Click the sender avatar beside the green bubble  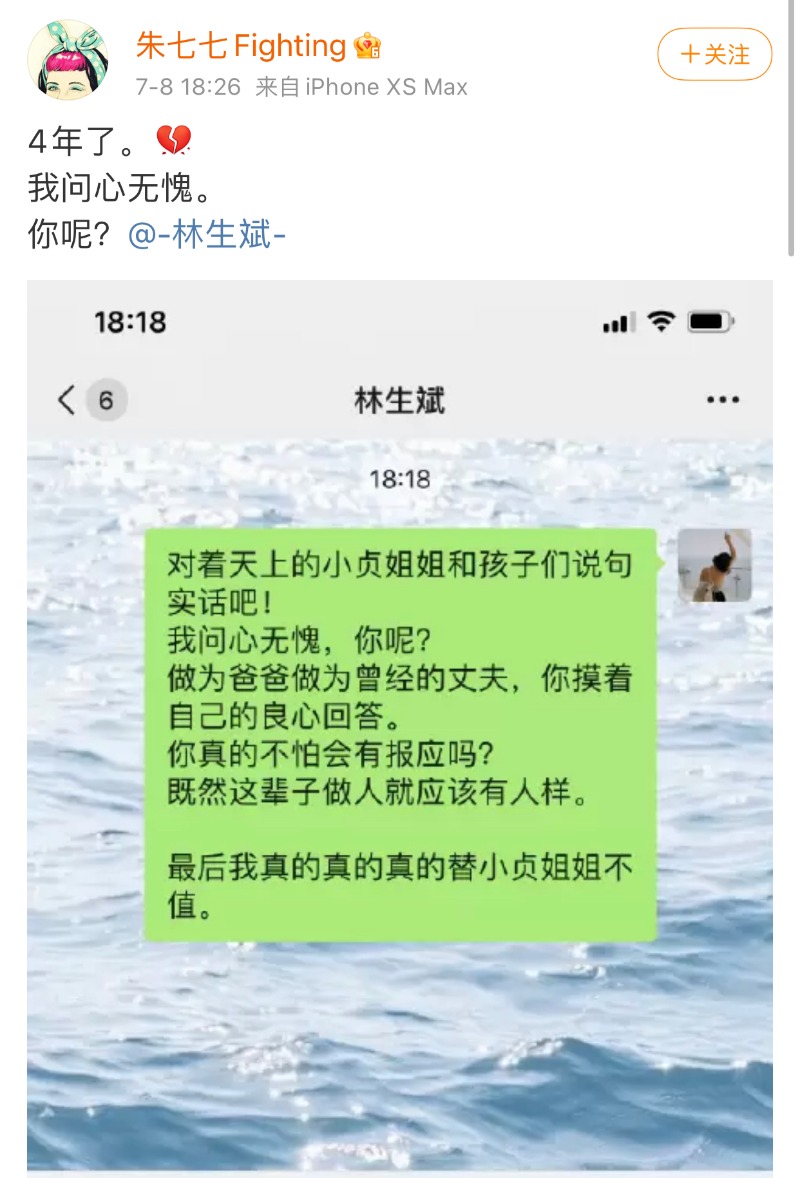(716, 567)
